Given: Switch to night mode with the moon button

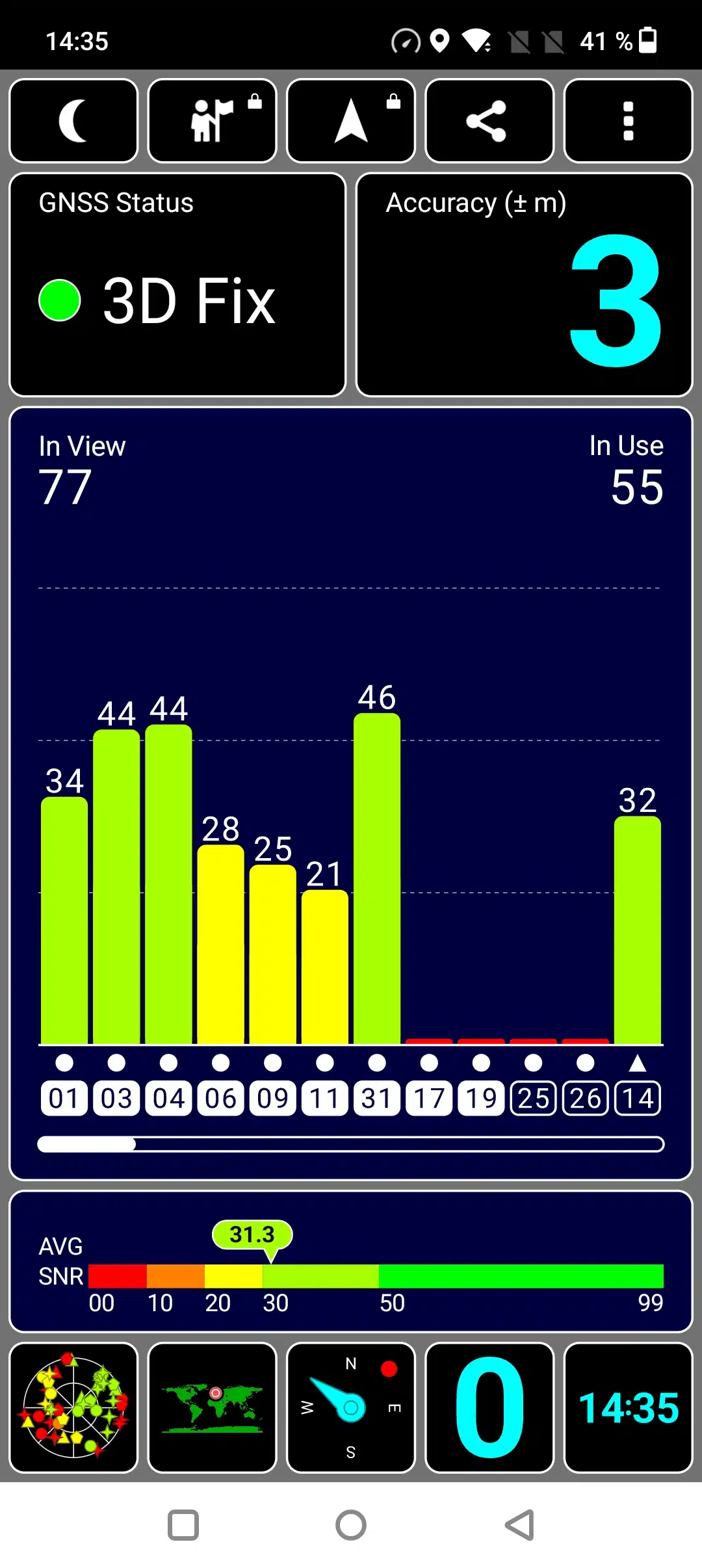Looking at the screenshot, I should tap(73, 121).
